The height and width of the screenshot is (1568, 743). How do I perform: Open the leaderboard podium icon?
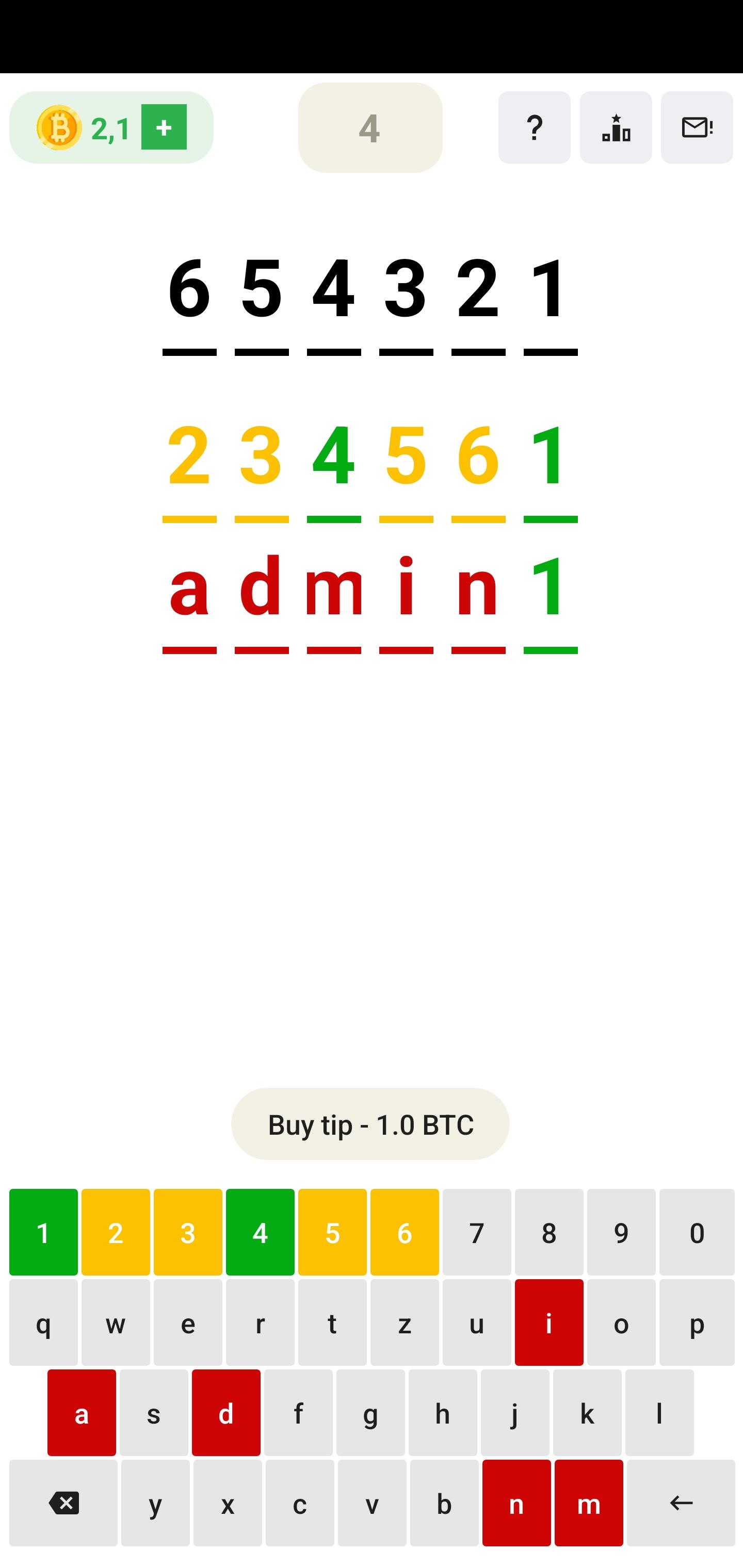click(616, 127)
